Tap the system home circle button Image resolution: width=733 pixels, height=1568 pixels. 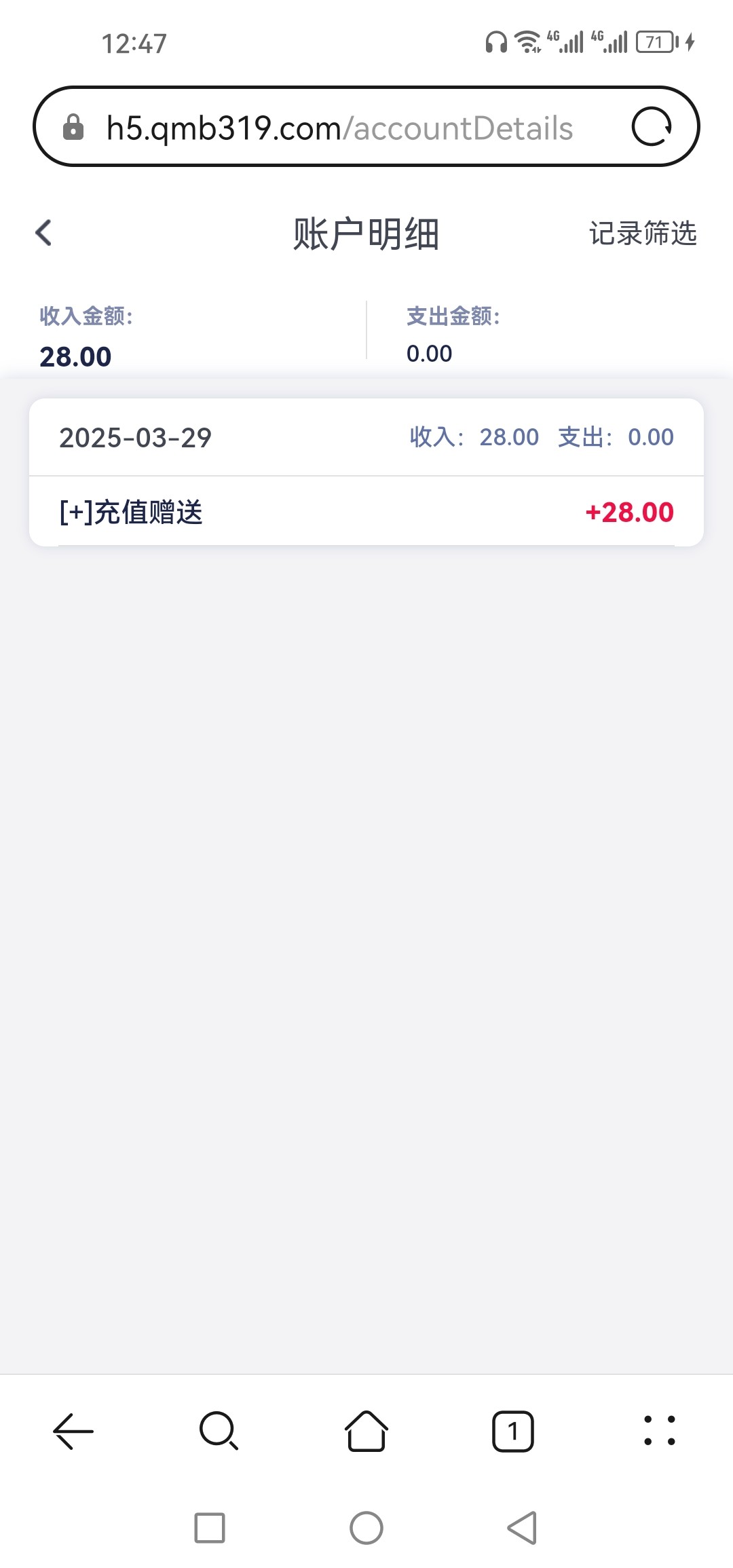point(366,1527)
